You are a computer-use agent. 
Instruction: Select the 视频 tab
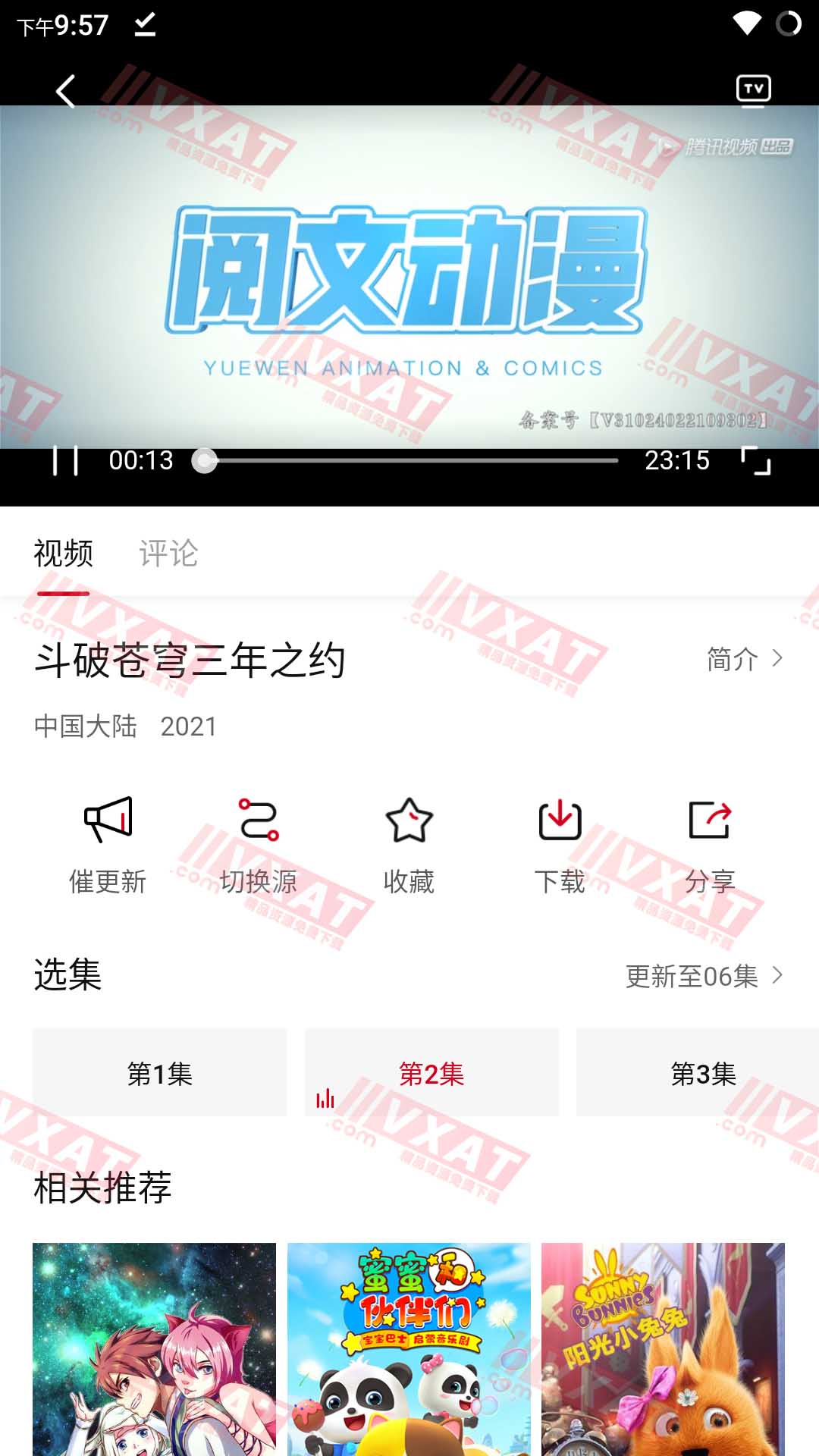(64, 554)
